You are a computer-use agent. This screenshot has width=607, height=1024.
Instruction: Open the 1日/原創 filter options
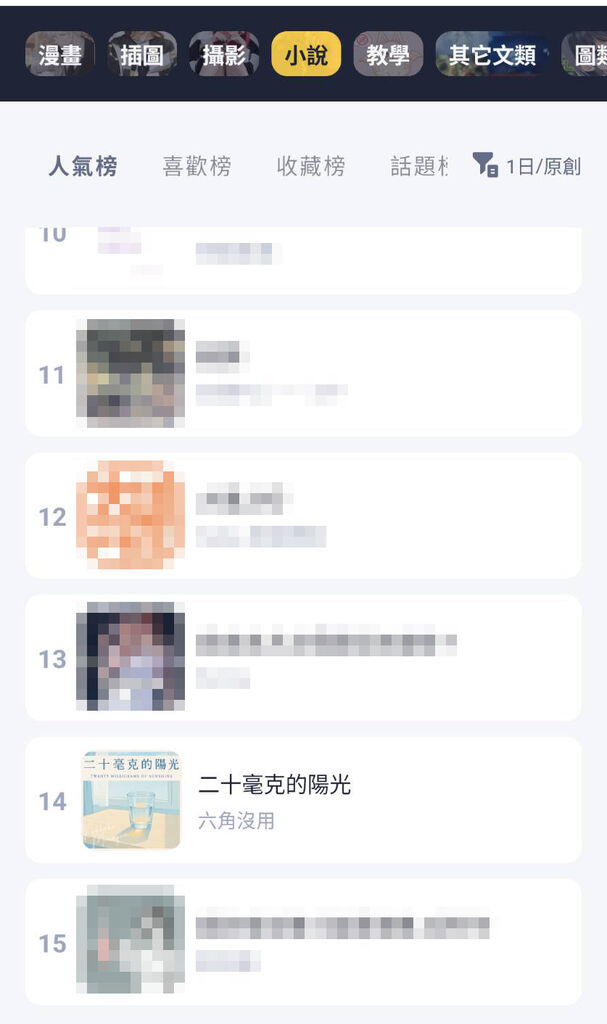pyautogui.click(x=527, y=167)
